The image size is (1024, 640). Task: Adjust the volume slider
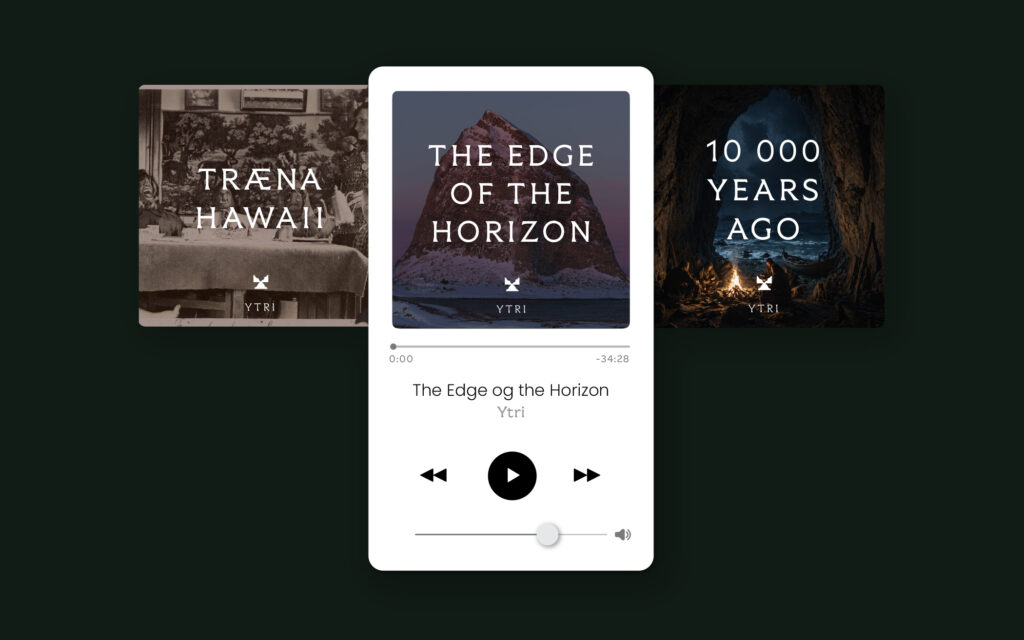(x=547, y=535)
